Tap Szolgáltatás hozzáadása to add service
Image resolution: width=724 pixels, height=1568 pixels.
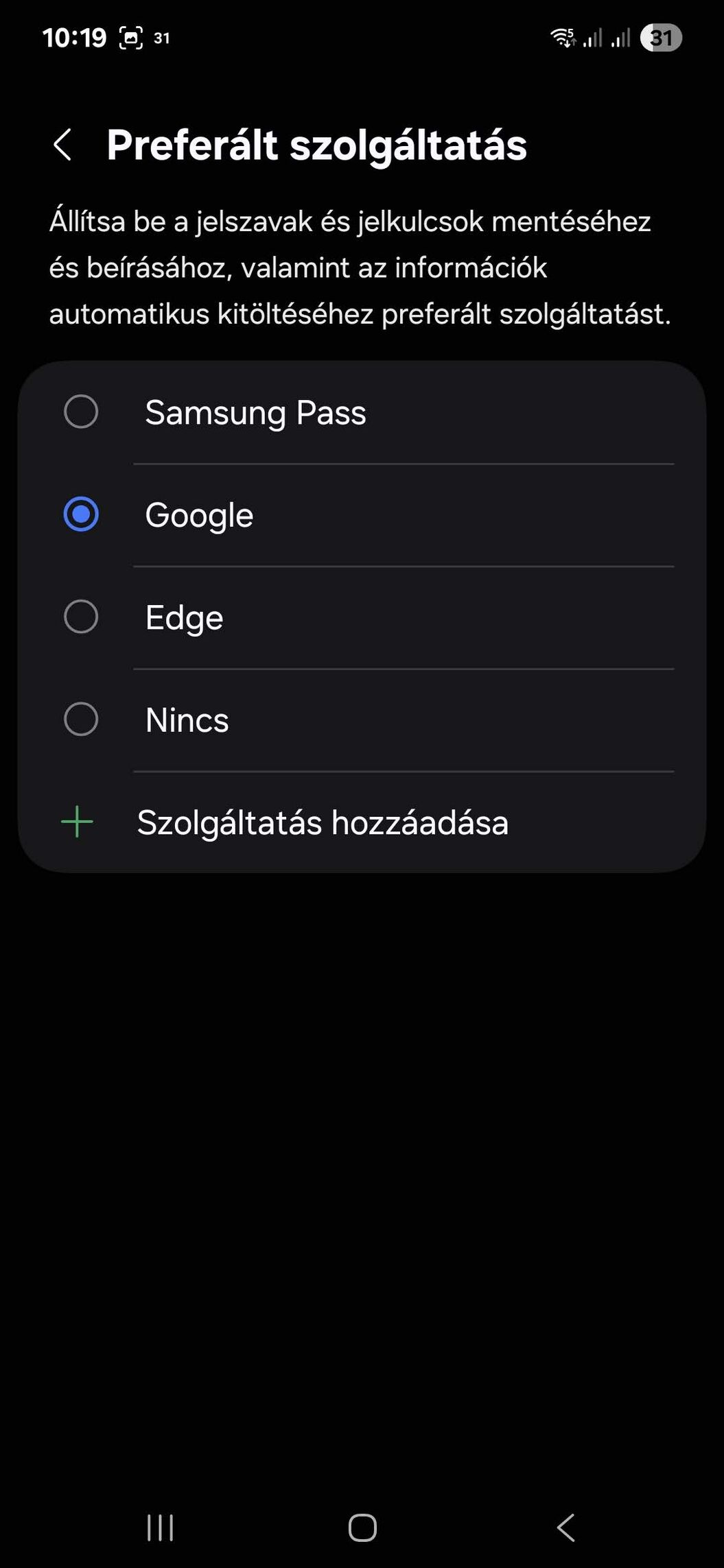point(362,822)
